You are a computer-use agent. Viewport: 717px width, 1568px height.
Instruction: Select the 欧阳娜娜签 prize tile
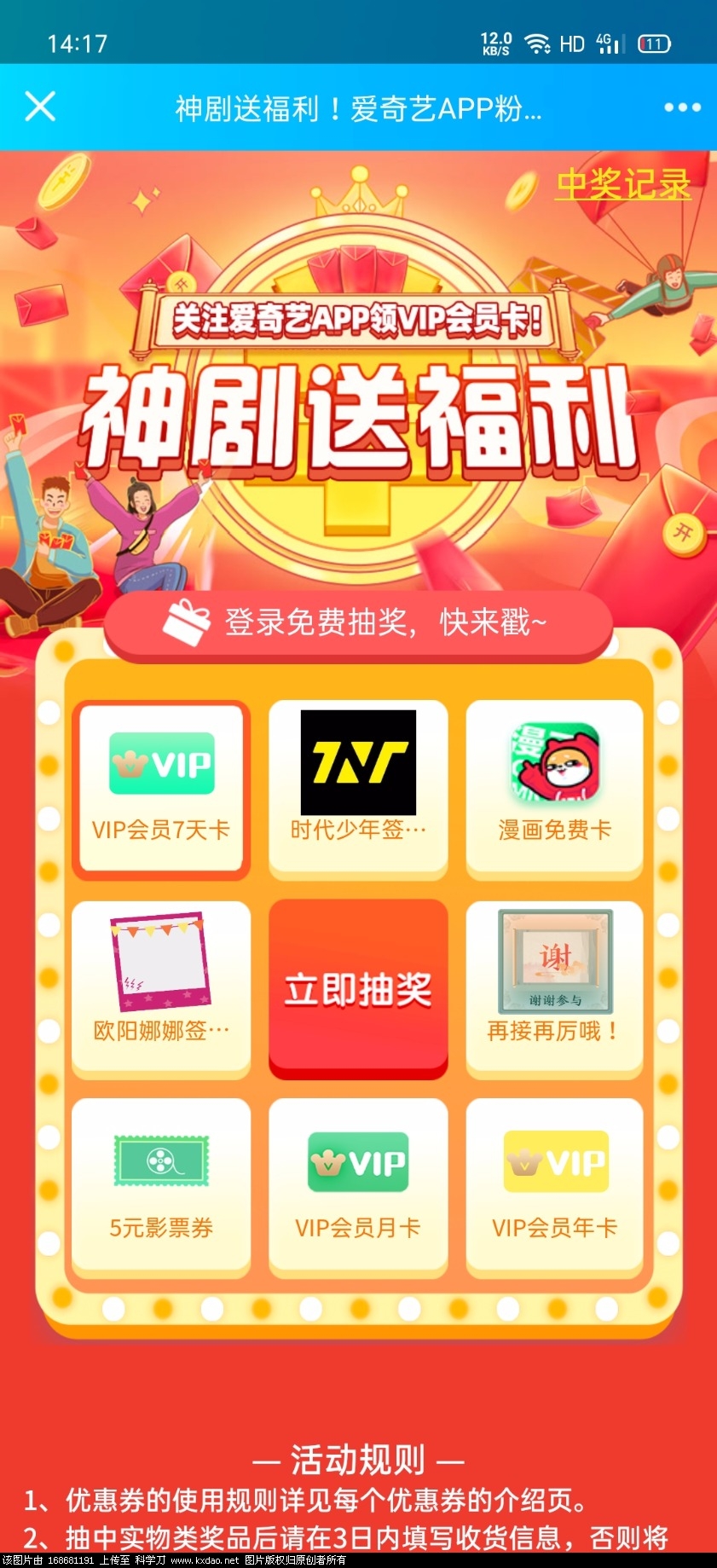161,989
